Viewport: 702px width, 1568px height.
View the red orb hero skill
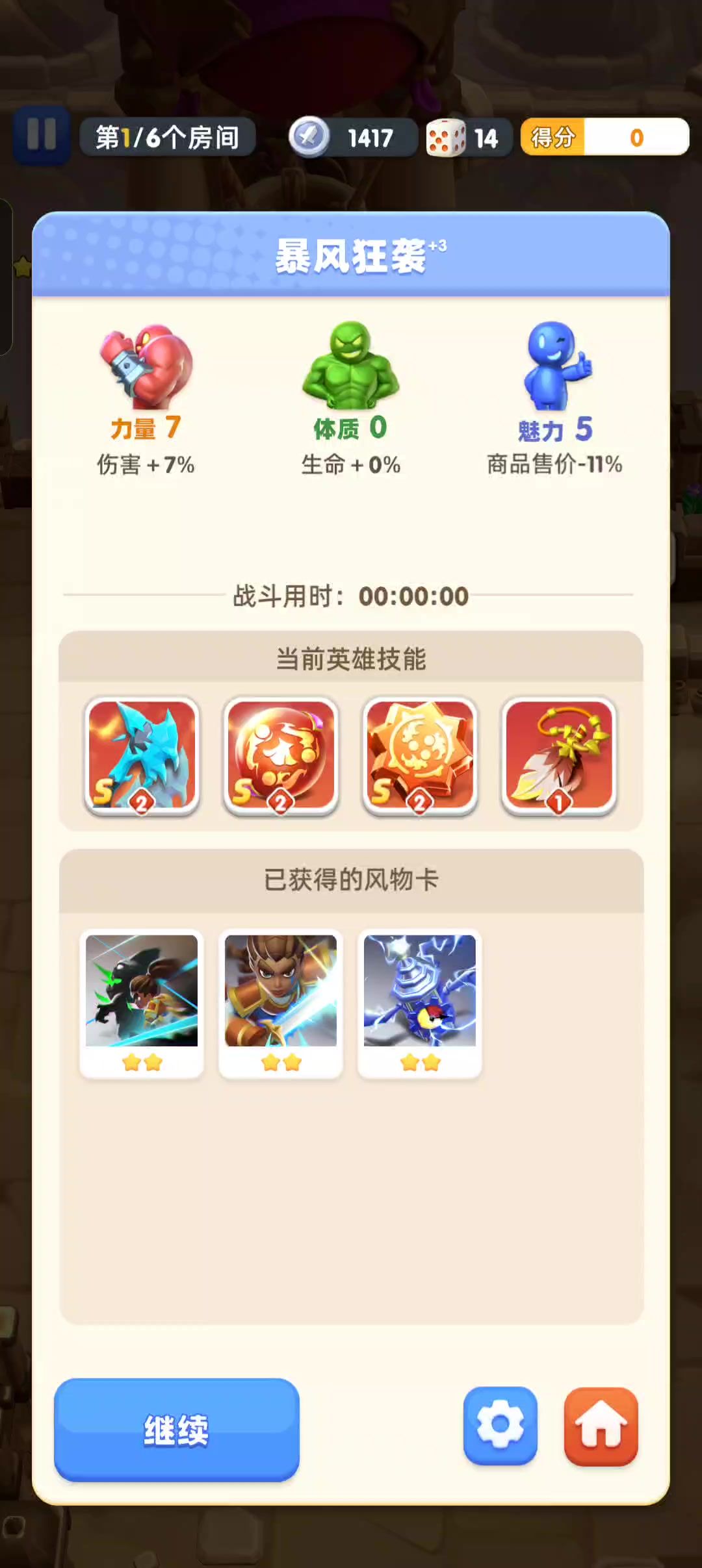[281, 755]
